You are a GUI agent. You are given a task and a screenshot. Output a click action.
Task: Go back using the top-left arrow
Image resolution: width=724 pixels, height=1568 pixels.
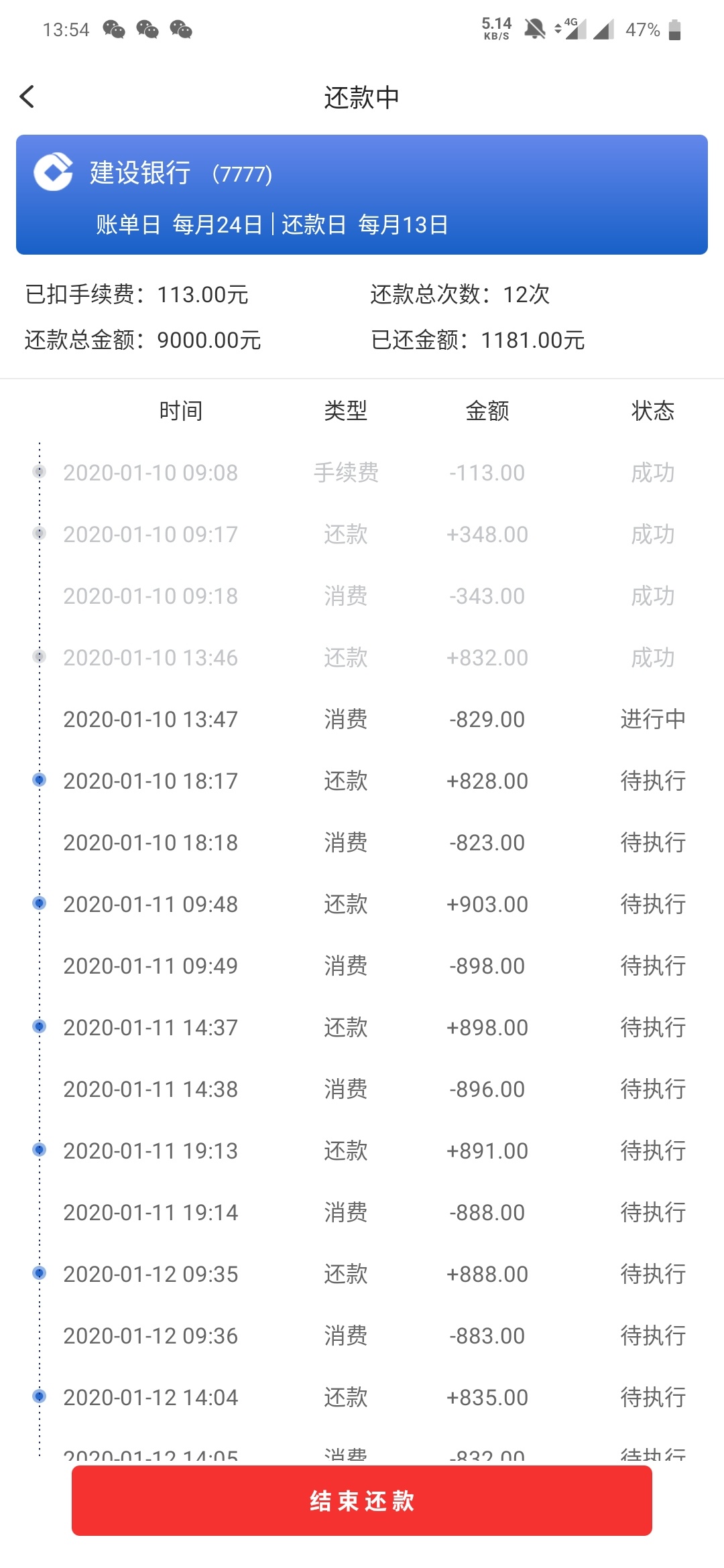tap(27, 97)
